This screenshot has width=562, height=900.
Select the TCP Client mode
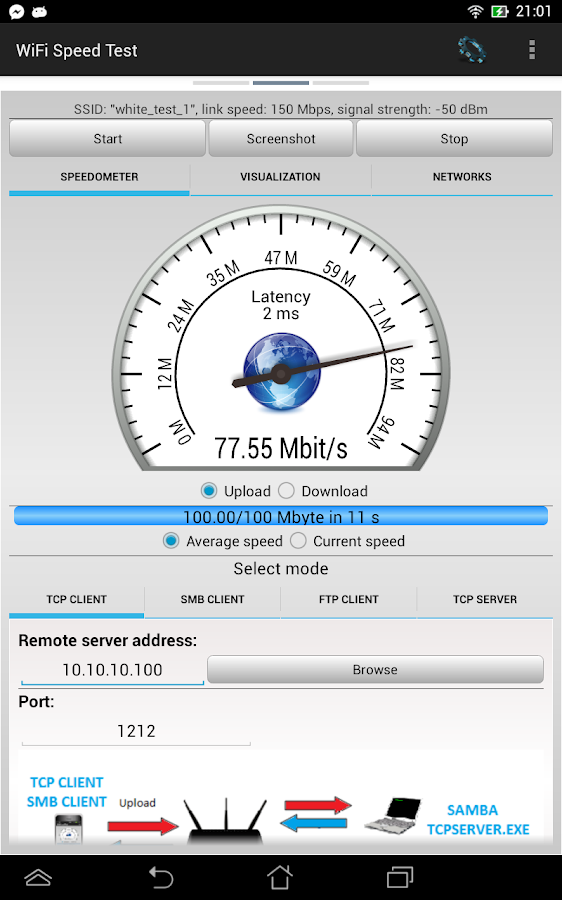click(x=76, y=599)
